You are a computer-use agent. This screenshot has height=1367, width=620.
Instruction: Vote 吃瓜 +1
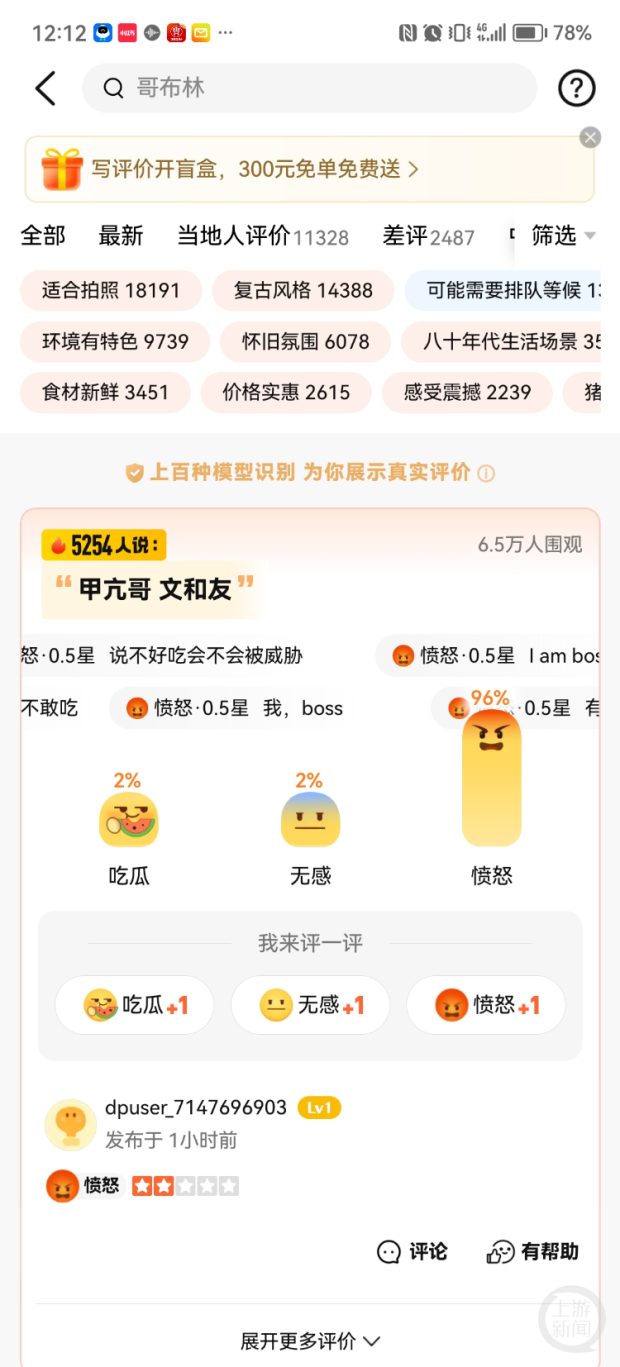(x=135, y=1005)
